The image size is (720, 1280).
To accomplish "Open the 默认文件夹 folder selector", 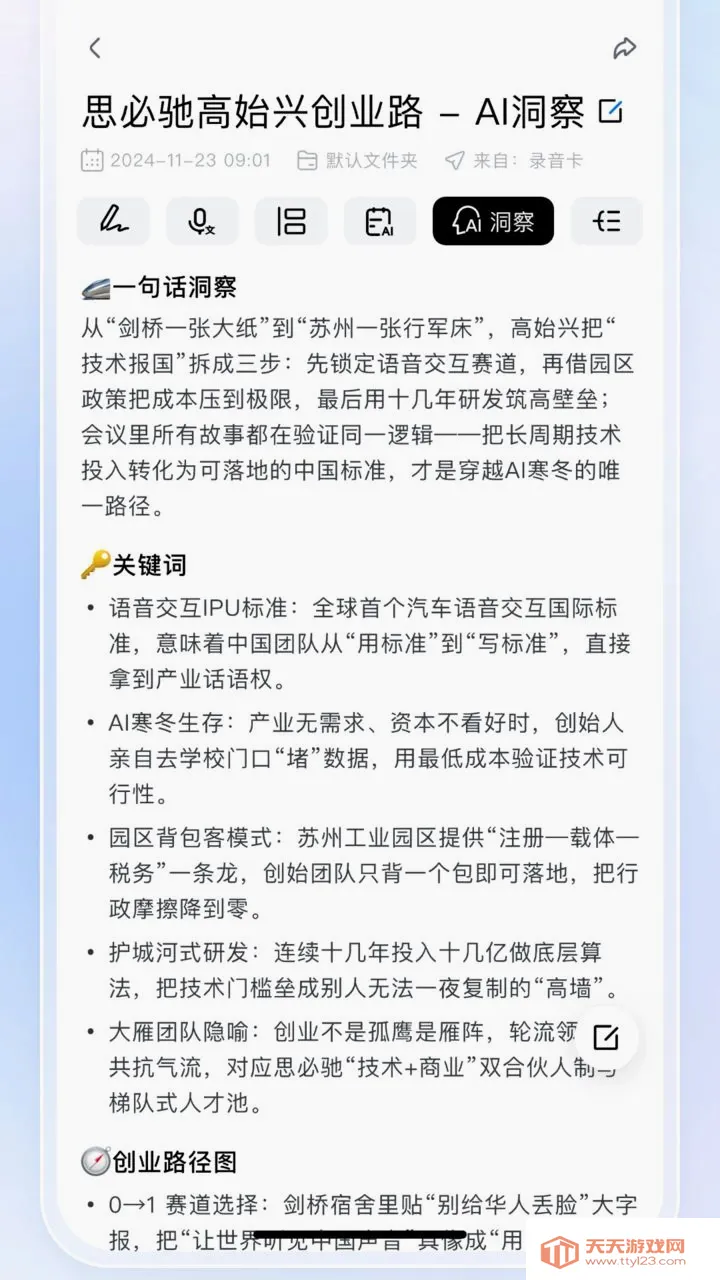I will click(x=357, y=160).
